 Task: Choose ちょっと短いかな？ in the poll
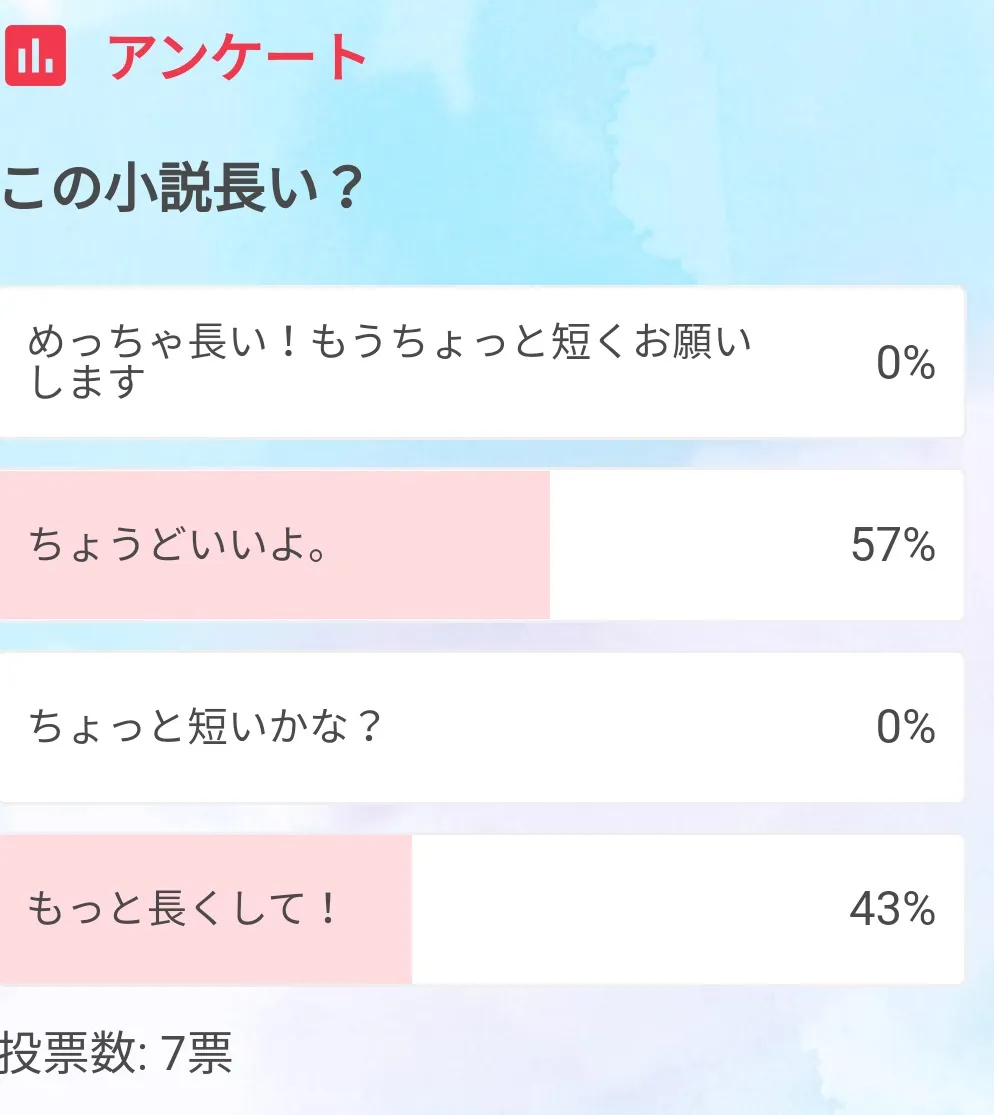coord(480,727)
